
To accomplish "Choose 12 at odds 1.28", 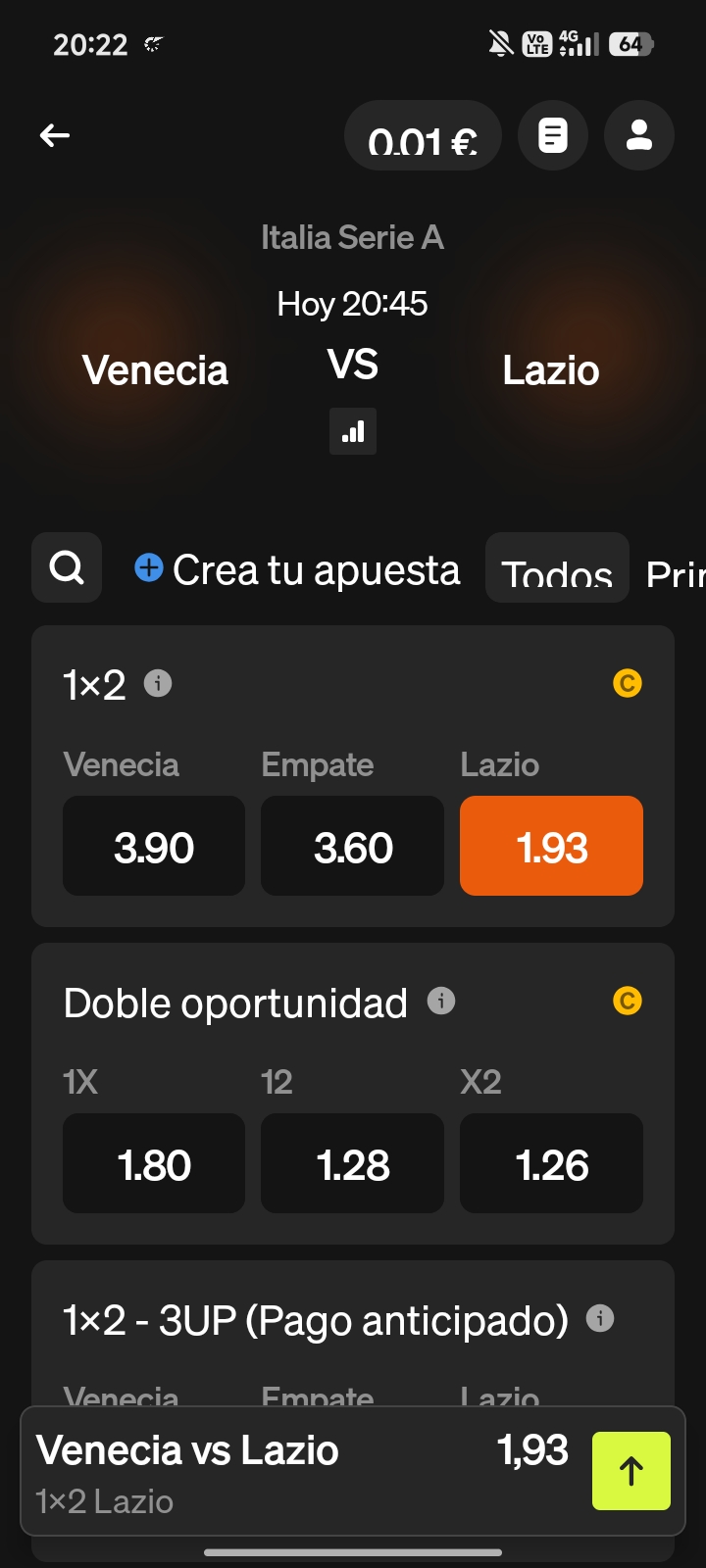I will [352, 1163].
